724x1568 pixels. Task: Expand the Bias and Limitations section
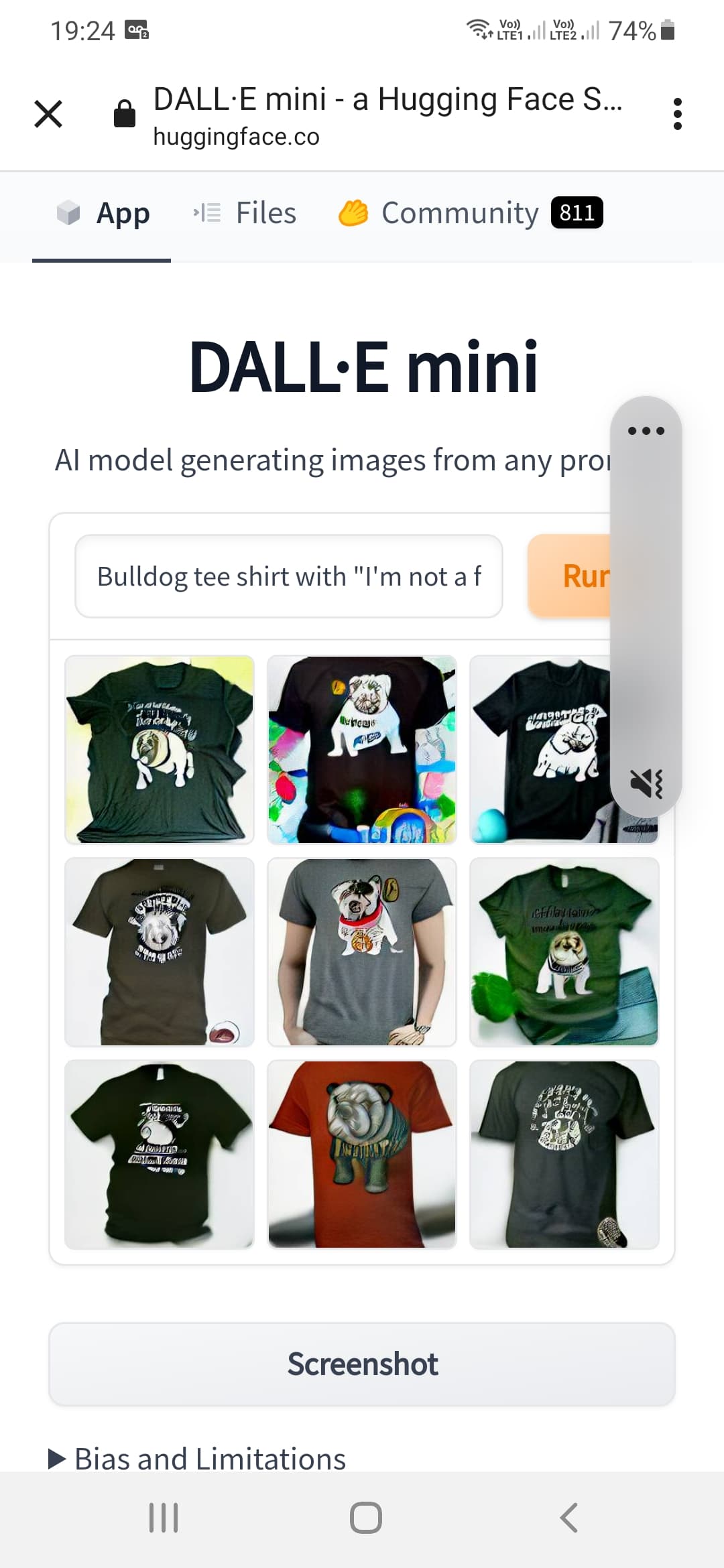[197, 1458]
